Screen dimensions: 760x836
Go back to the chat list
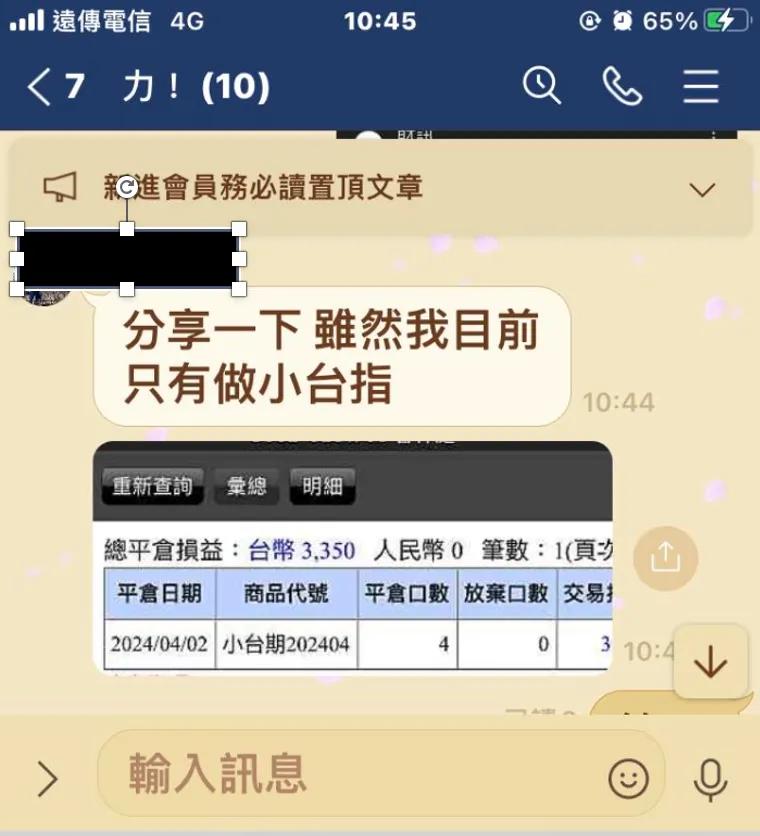40,87
